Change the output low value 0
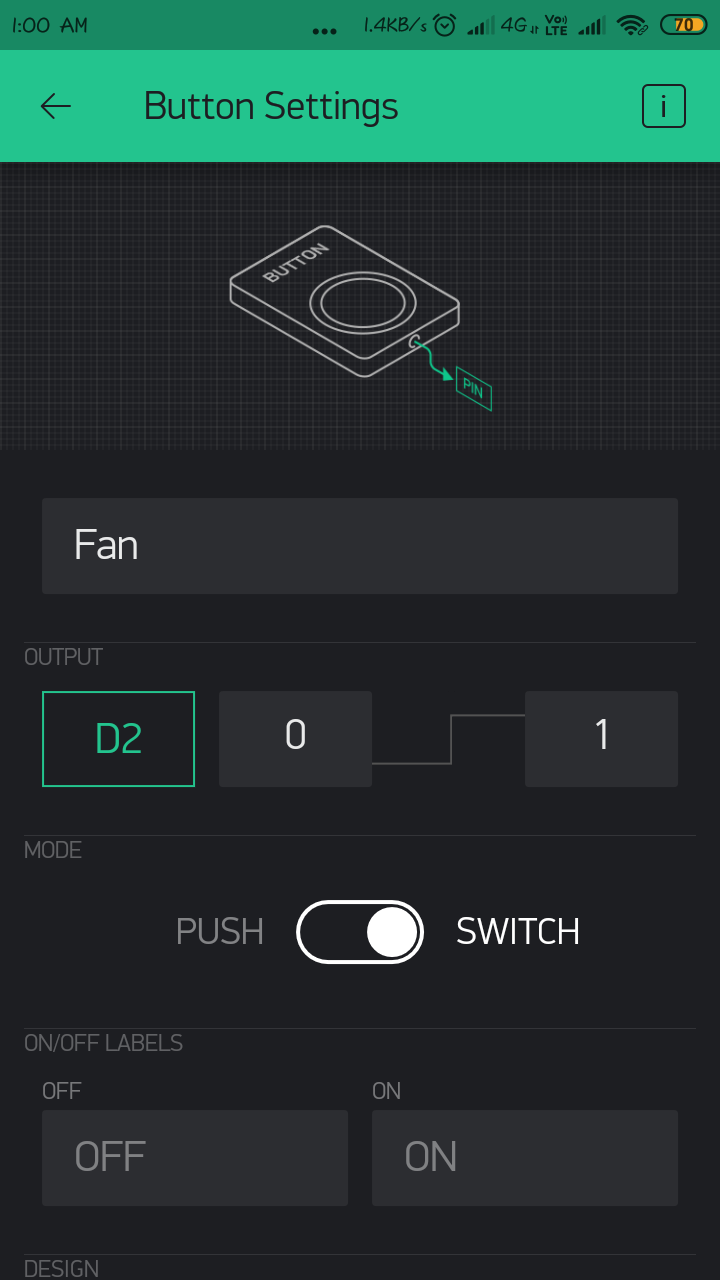Viewport: 720px width, 1280px height. coord(295,739)
